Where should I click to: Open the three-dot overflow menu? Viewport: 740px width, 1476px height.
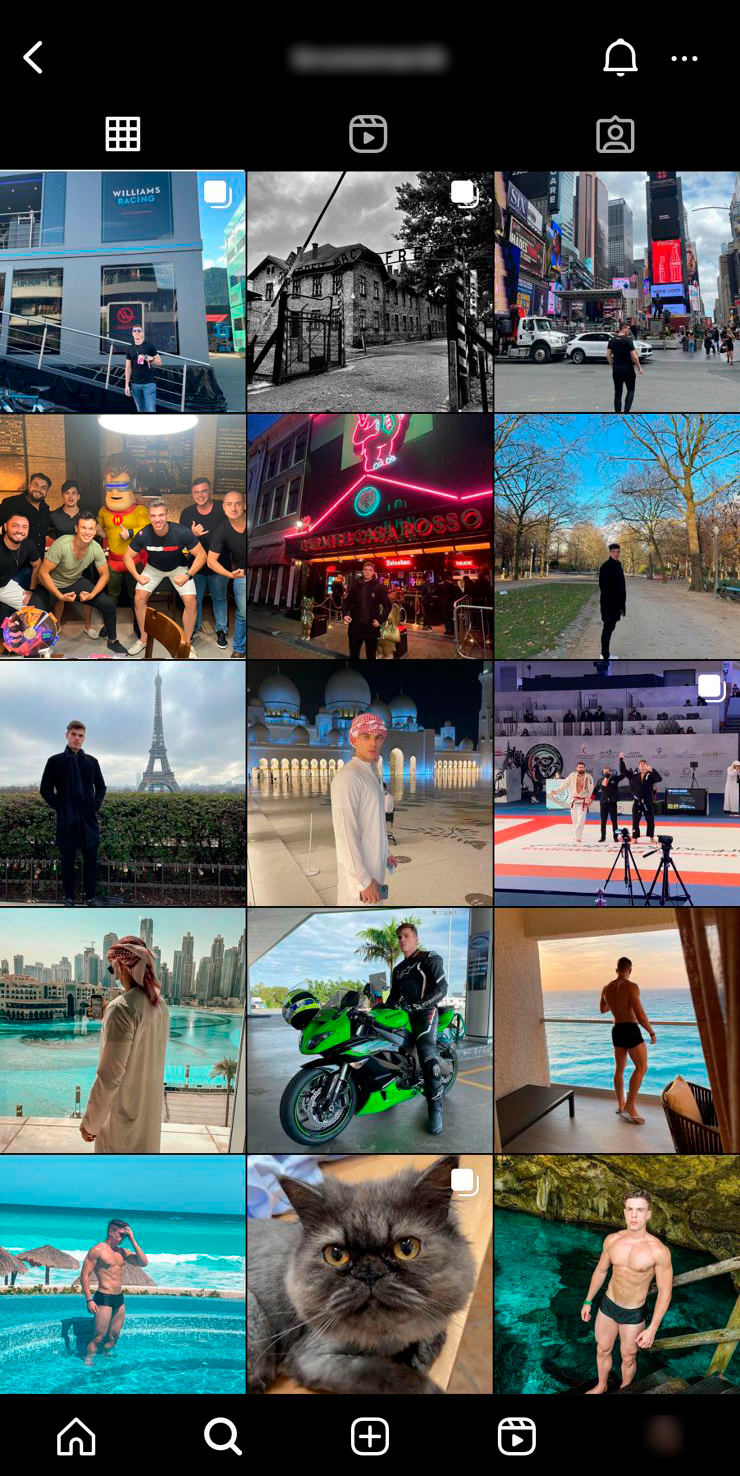(685, 59)
